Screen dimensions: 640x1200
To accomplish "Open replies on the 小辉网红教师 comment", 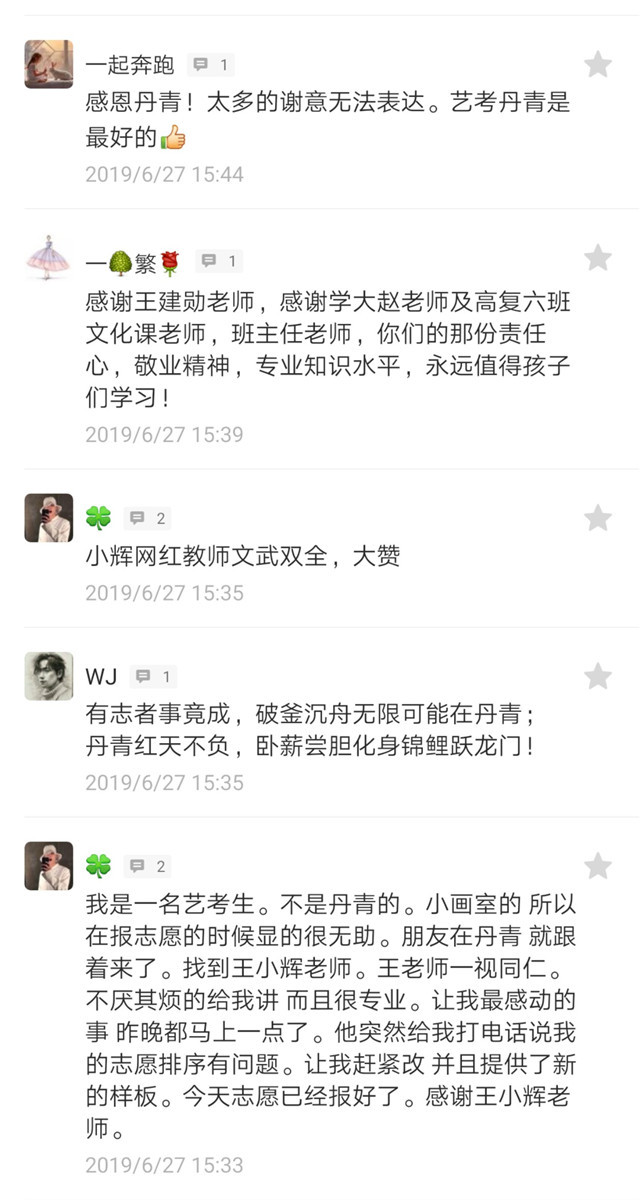I will tap(147, 518).
